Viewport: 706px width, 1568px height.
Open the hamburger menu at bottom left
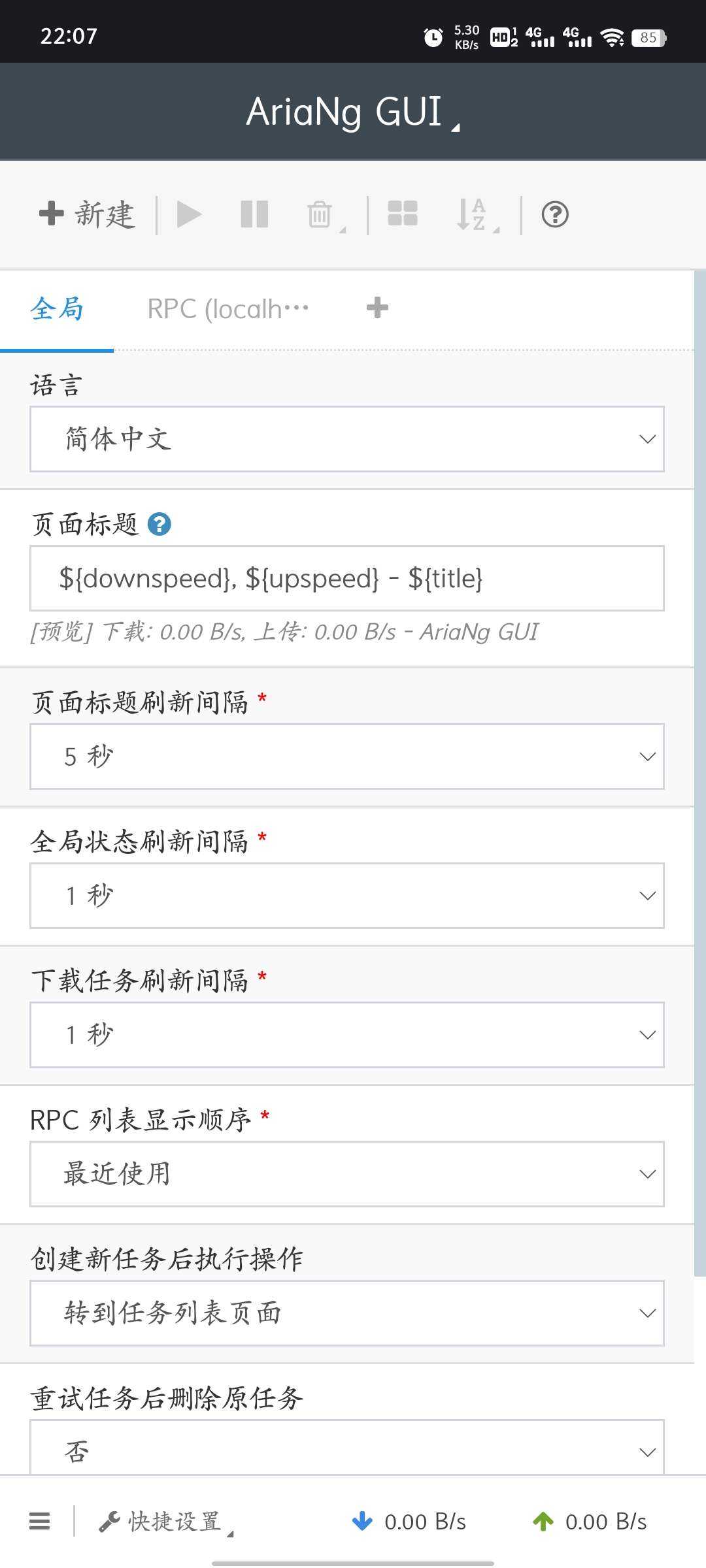point(39,1522)
